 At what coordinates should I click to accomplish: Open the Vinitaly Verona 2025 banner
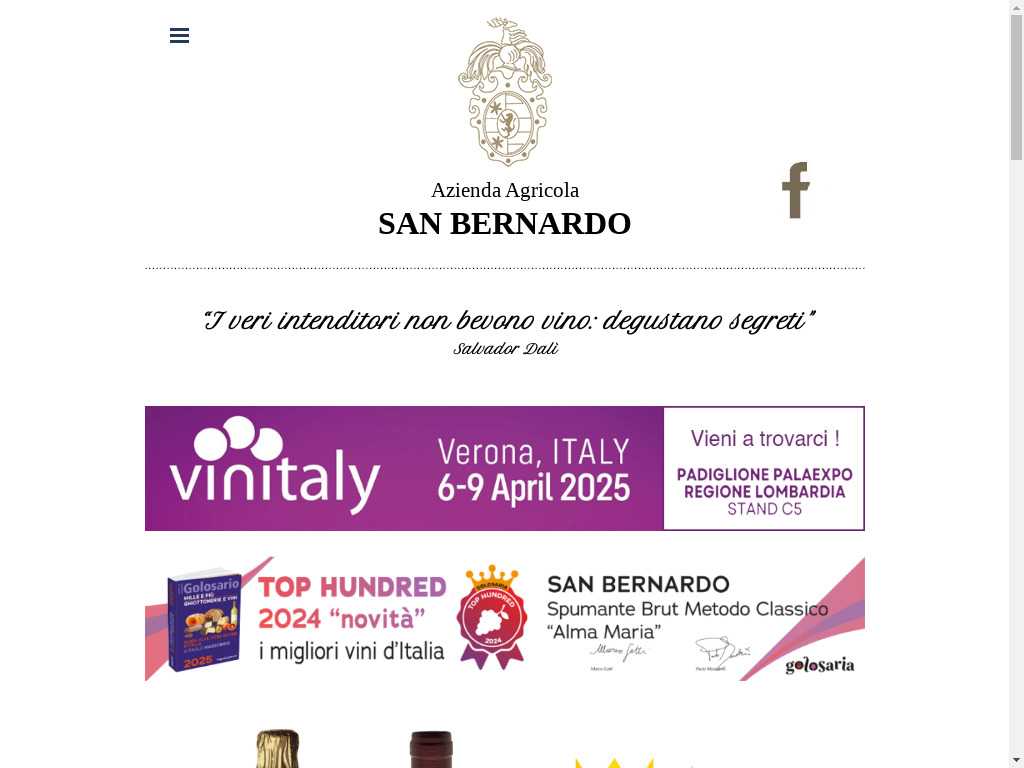coord(504,468)
